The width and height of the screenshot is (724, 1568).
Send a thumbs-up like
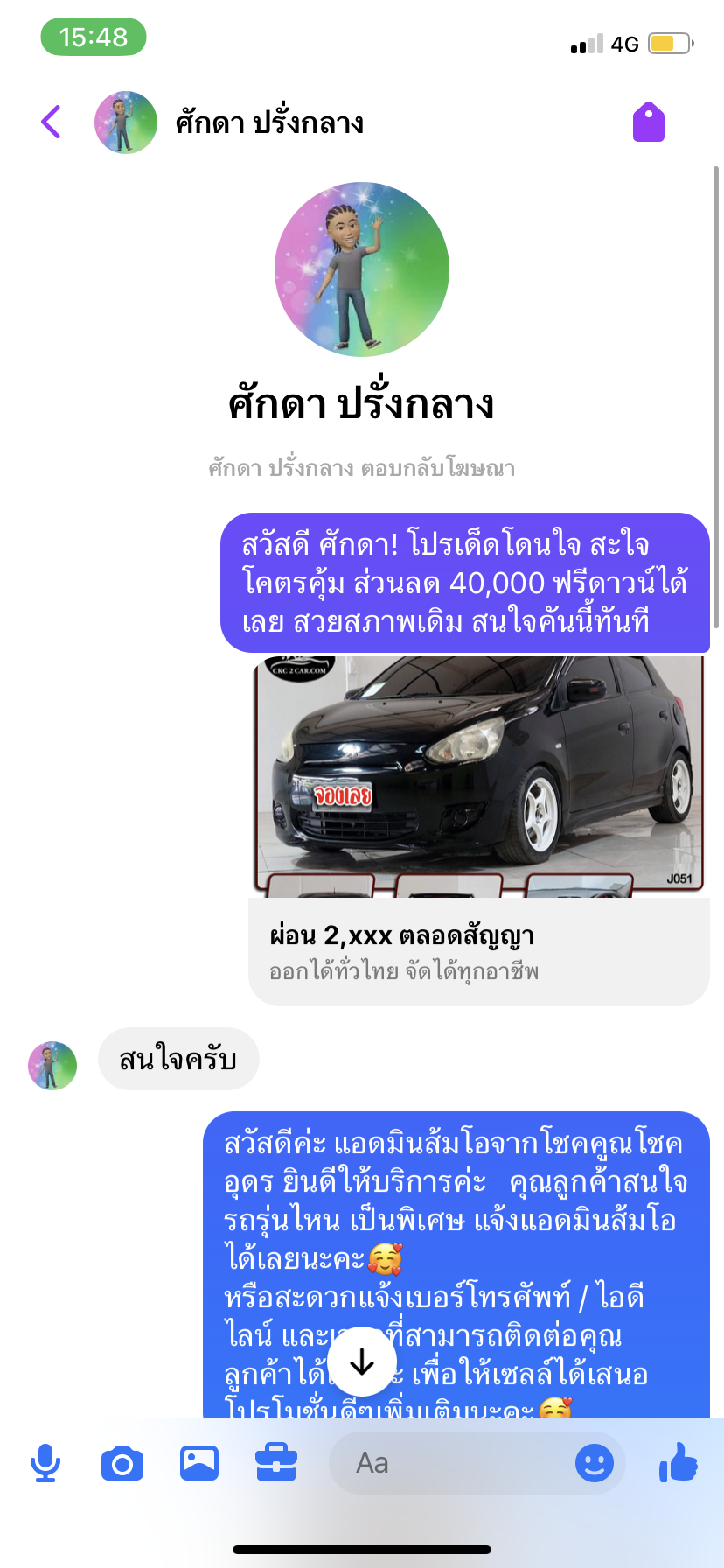click(x=679, y=1463)
